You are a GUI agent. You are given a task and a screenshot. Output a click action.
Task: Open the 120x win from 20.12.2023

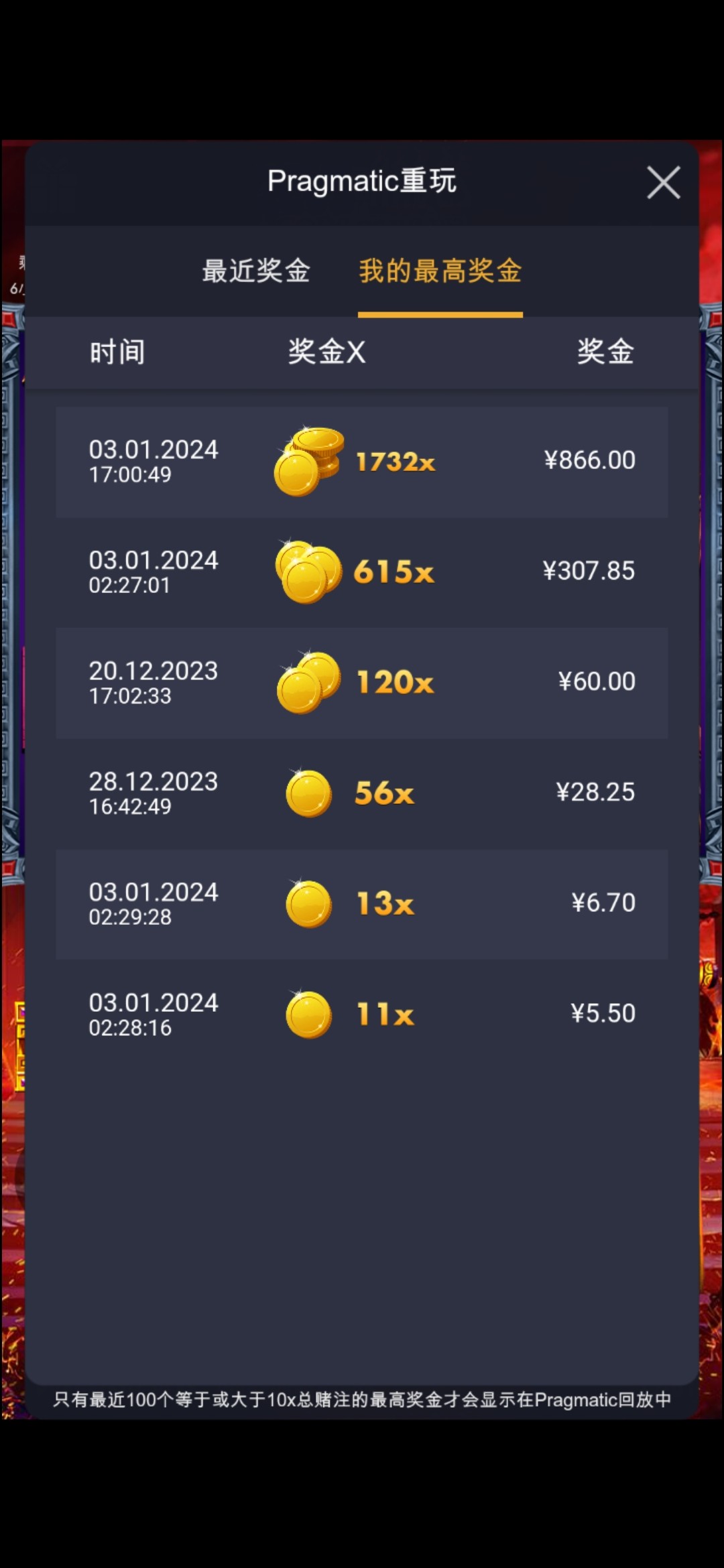pyautogui.click(x=362, y=683)
